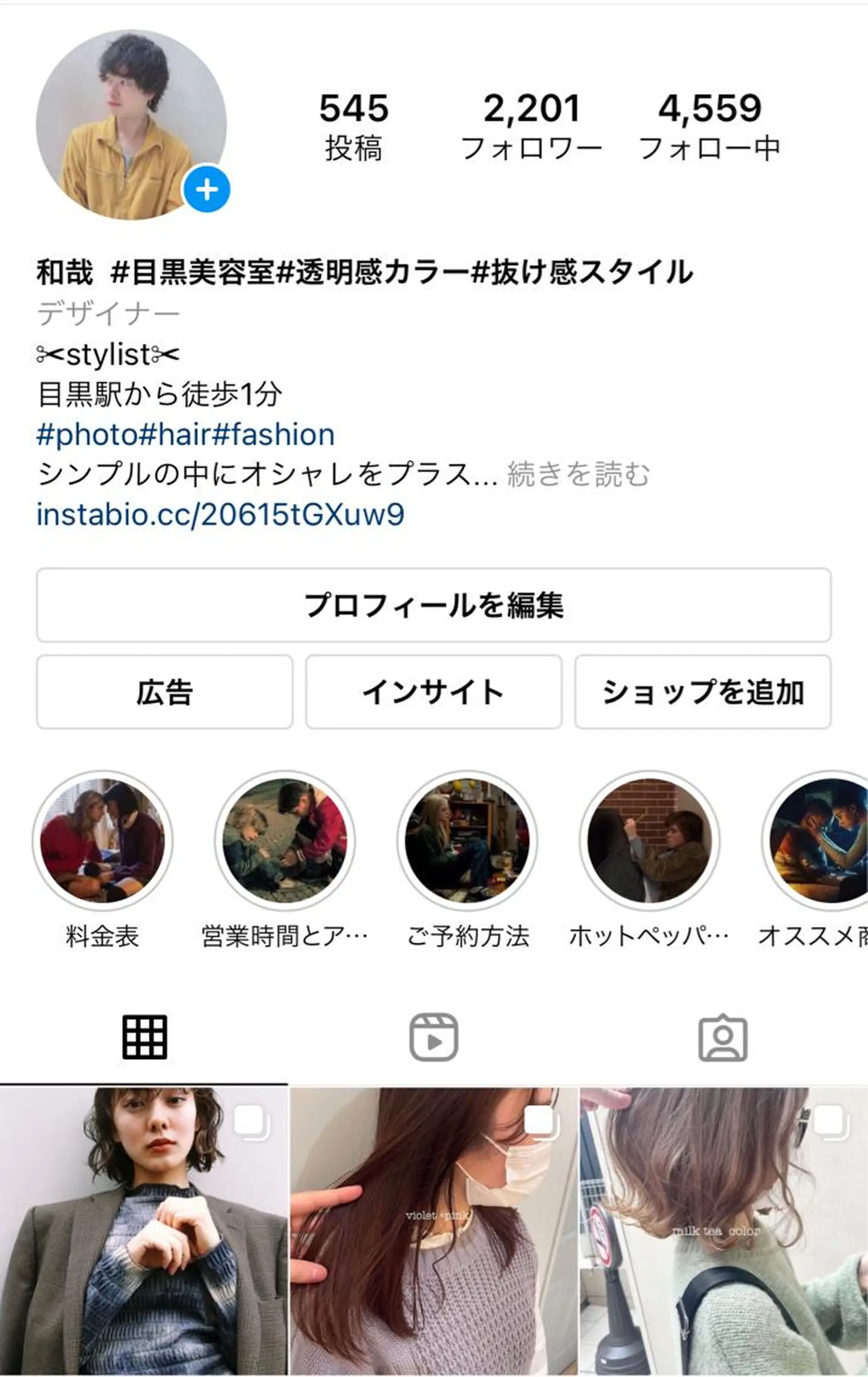Viewport: 868px width, 1377px height.
Task: Tap the blue plus to add a story
Action: 207,189
